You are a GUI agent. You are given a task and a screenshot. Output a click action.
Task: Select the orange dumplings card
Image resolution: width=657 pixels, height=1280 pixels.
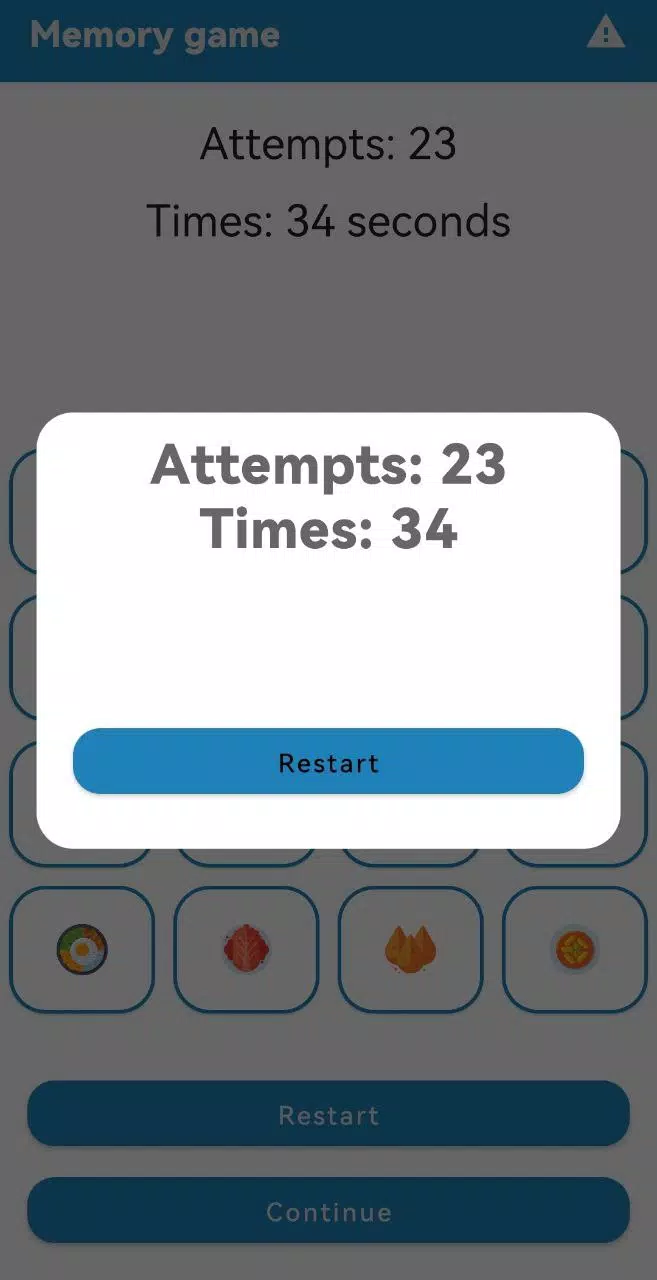pyautogui.click(x=410, y=949)
